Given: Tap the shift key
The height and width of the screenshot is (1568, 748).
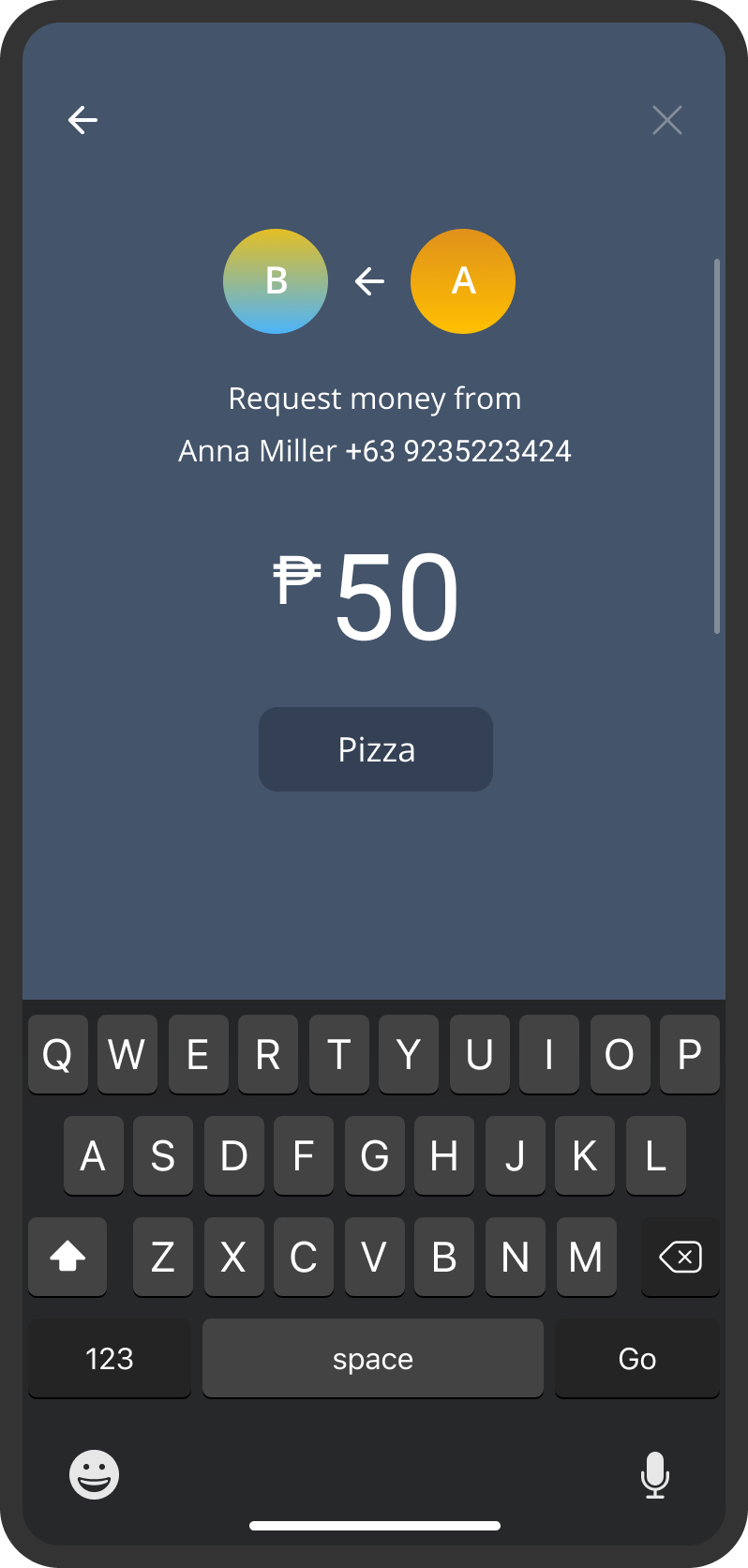Looking at the screenshot, I should (67, 1257).
